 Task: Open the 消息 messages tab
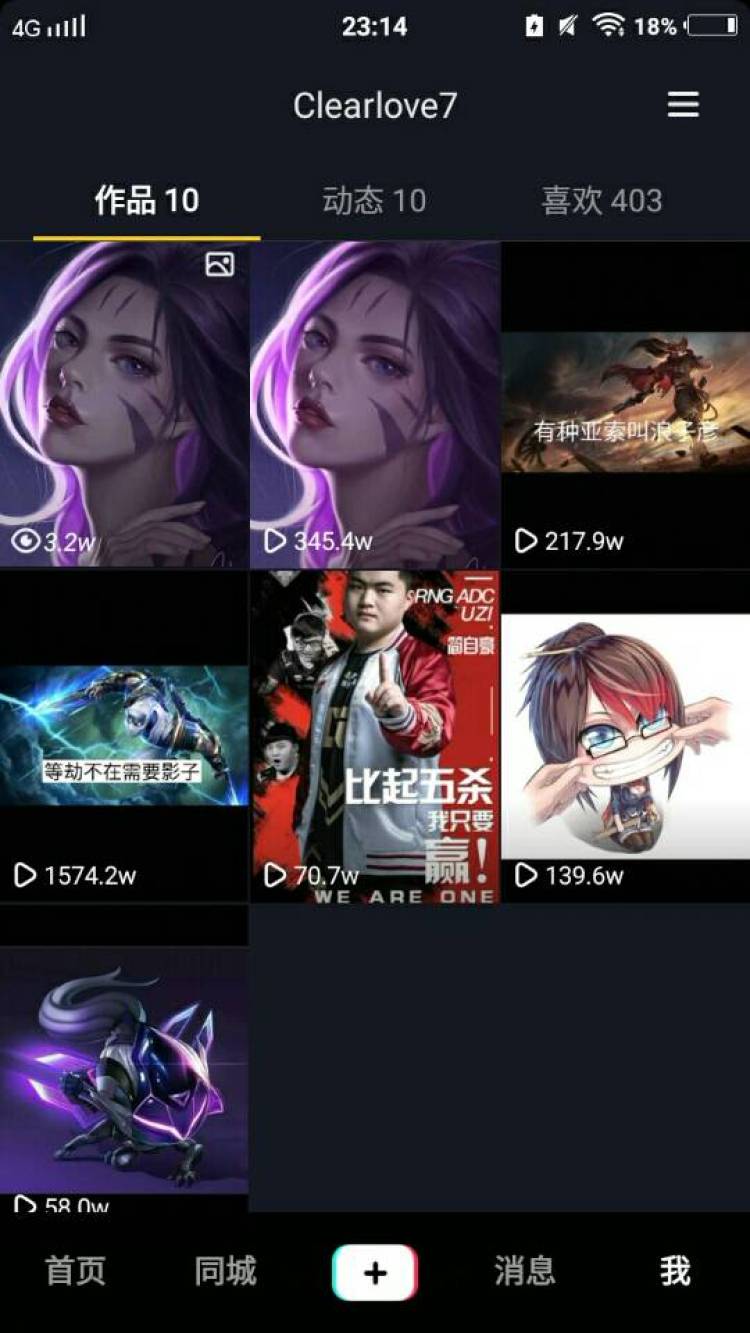(524, 1272)
